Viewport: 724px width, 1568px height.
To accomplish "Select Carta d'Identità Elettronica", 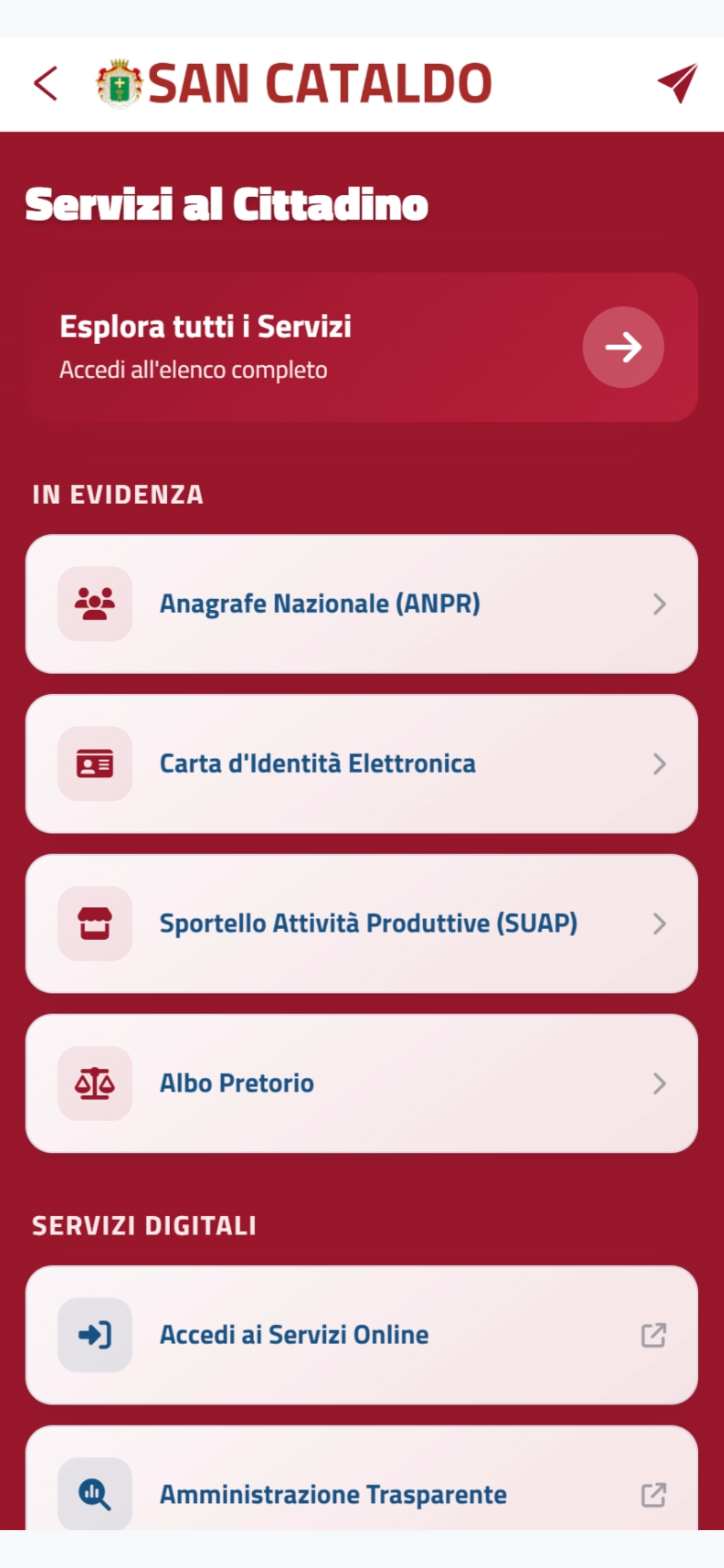I will tap(361, 764).
